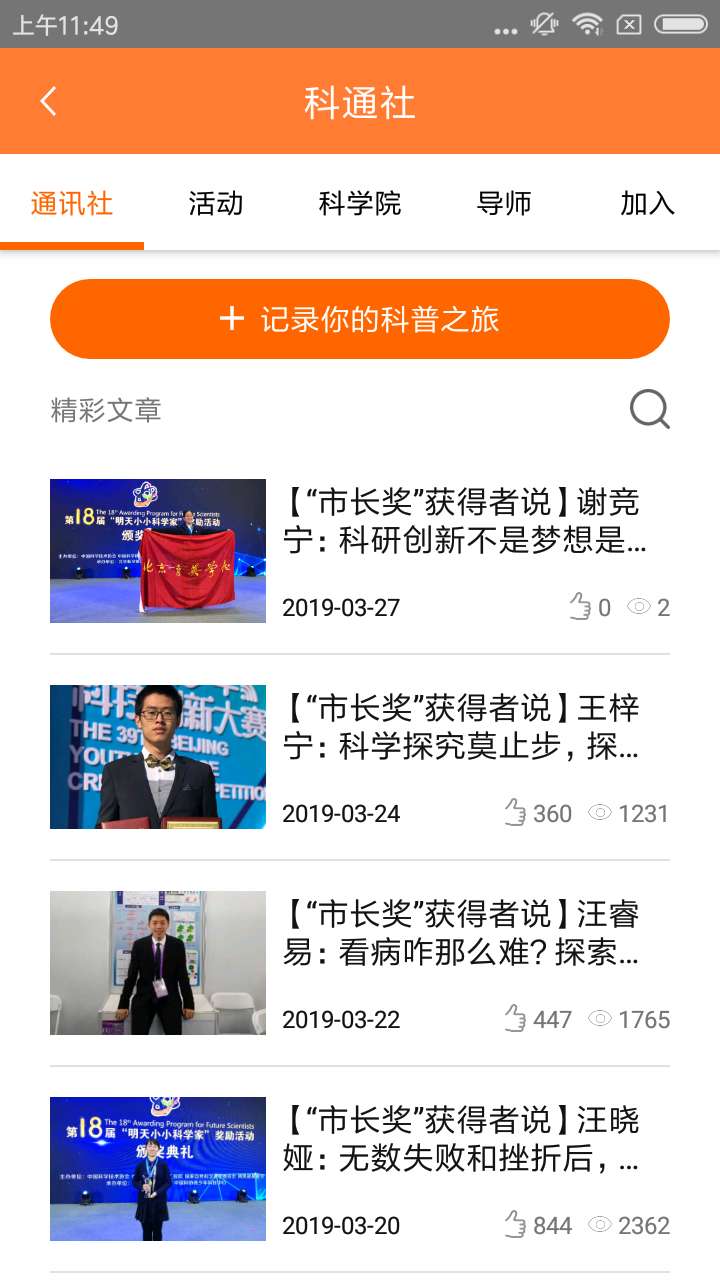Tap 记录你的科普之旅 button
Screen dimensions: 720x1280
[360, 319]
